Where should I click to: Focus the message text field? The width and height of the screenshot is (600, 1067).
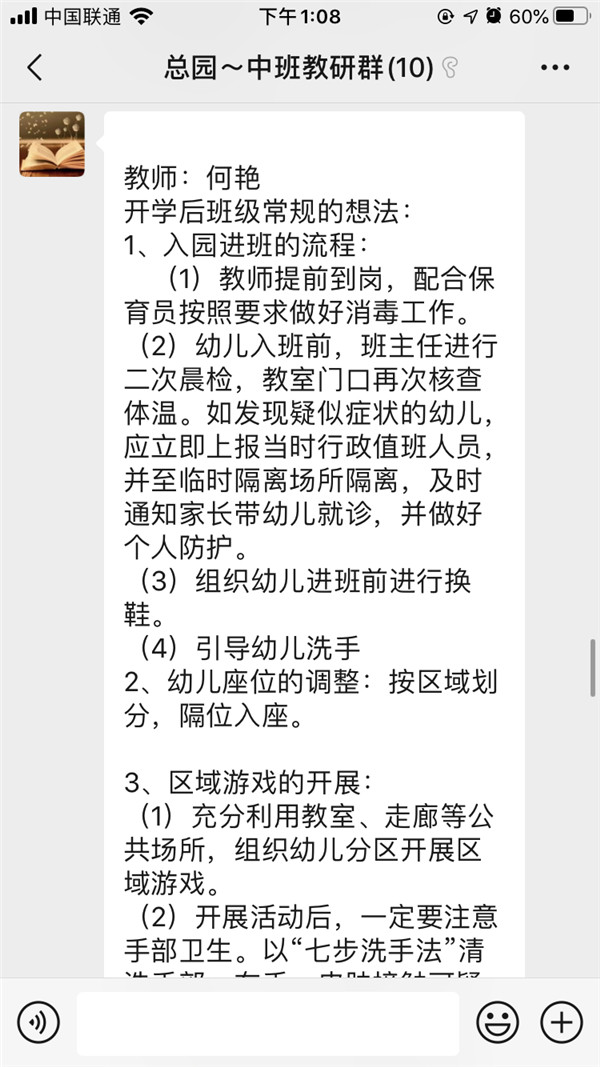pyautogui.click(x=267, y=1022)
